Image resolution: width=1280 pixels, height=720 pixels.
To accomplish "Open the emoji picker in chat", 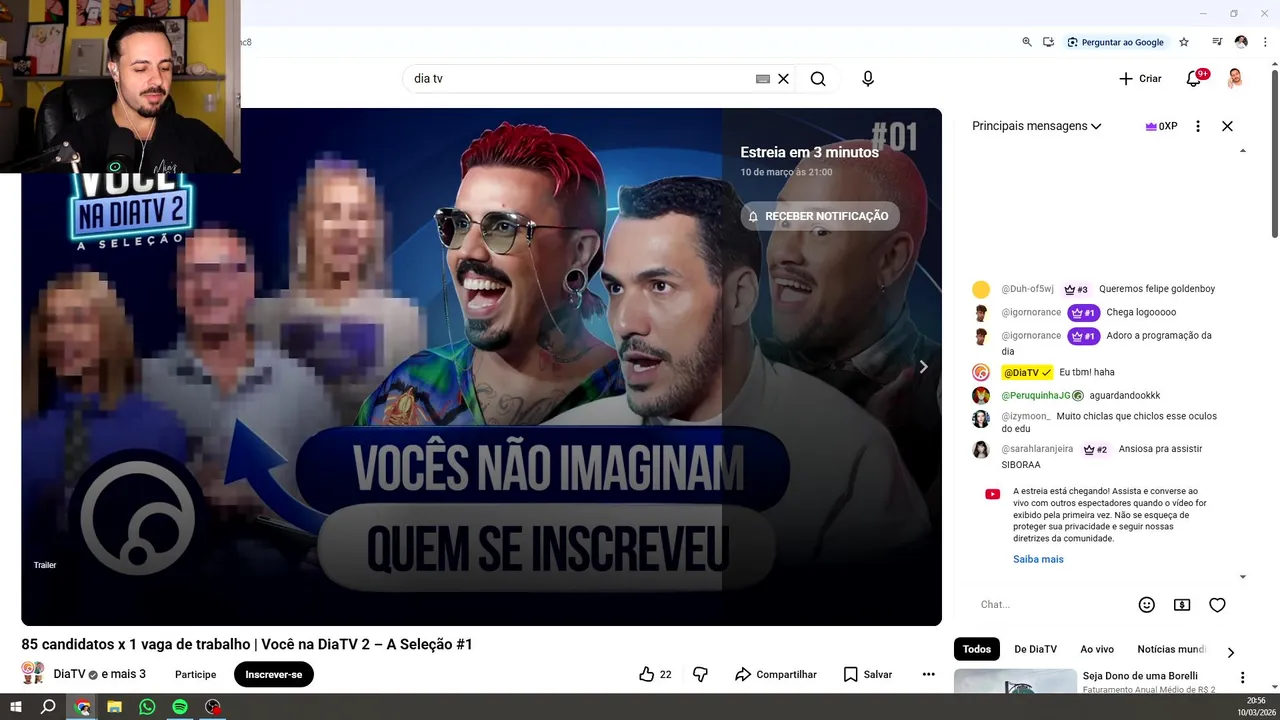I will point(1147,604).
